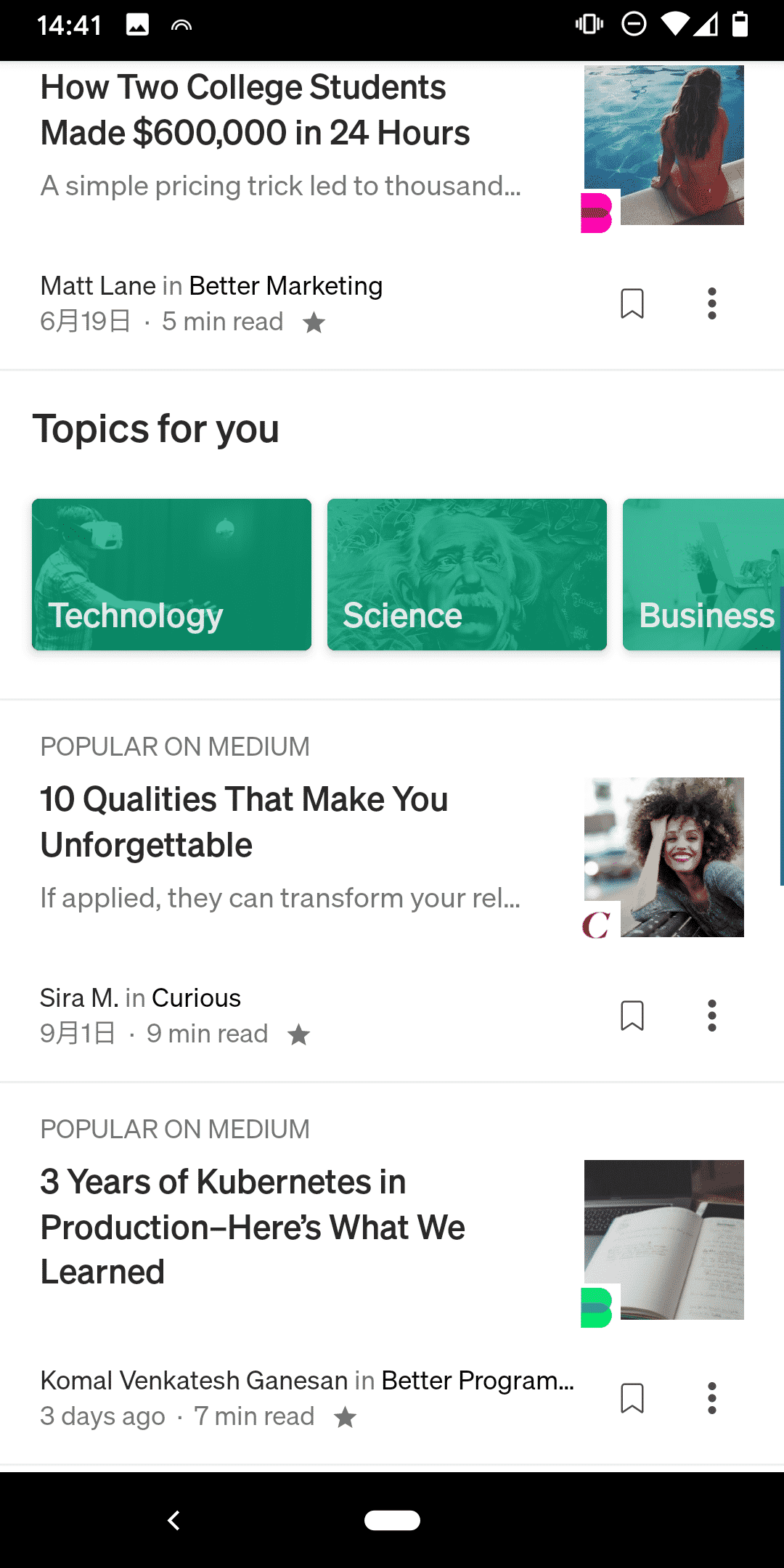Image resolution: width=784 pixels, height=1568 pixels.
Task: Bookmark the Sira M. article
Action: click(632, 1016)
